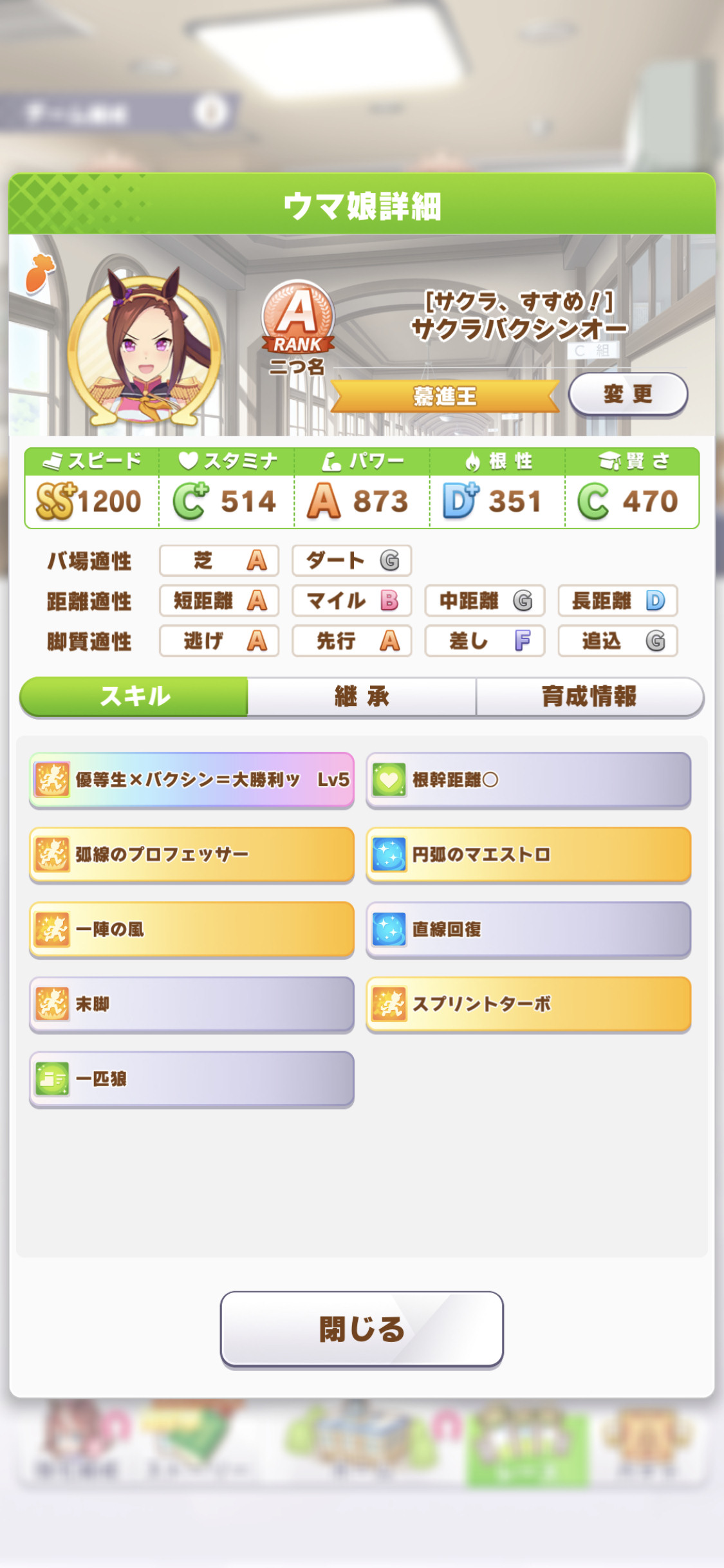Open the 育成情報 tab
The image size is (724, 1568).
(x=589, y=696)
